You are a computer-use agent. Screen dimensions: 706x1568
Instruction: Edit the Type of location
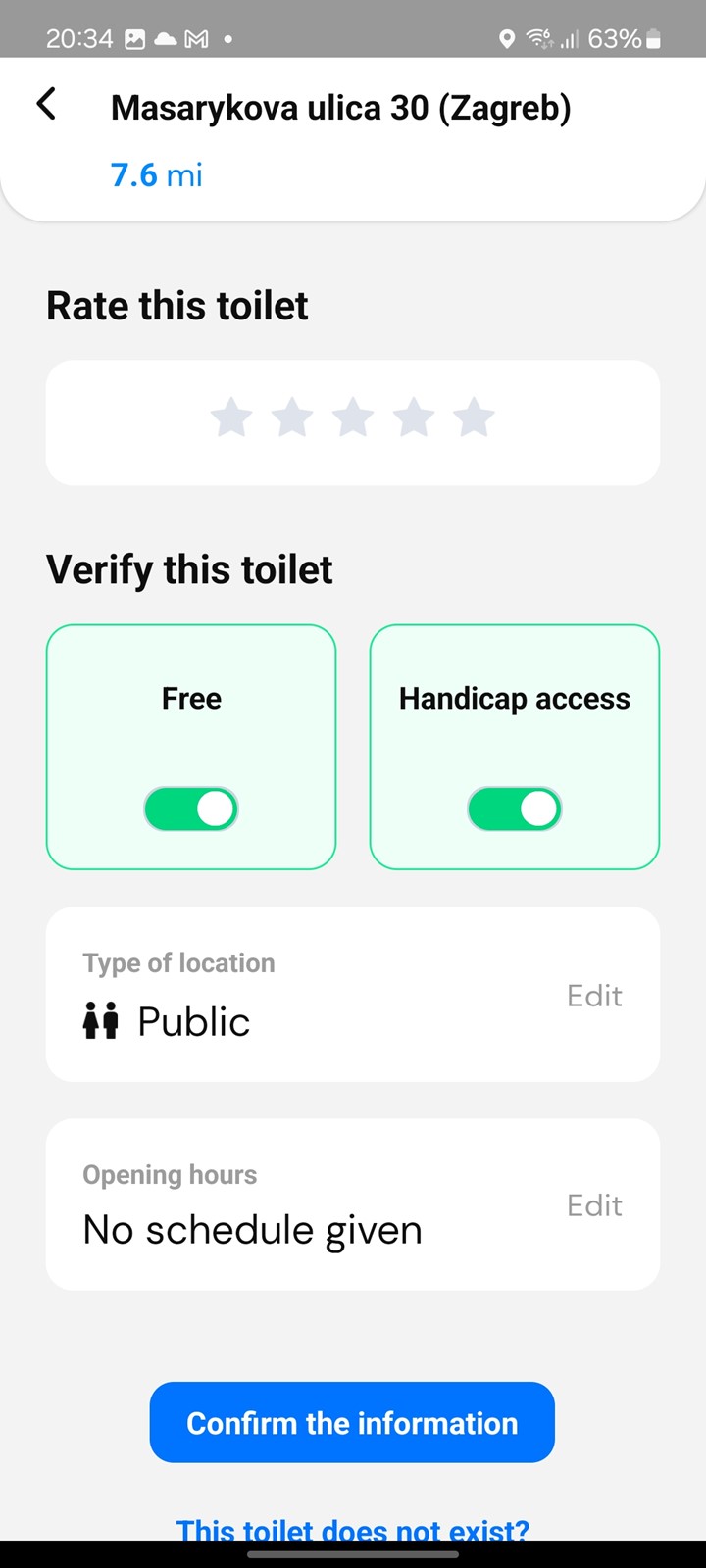[594, 996]
